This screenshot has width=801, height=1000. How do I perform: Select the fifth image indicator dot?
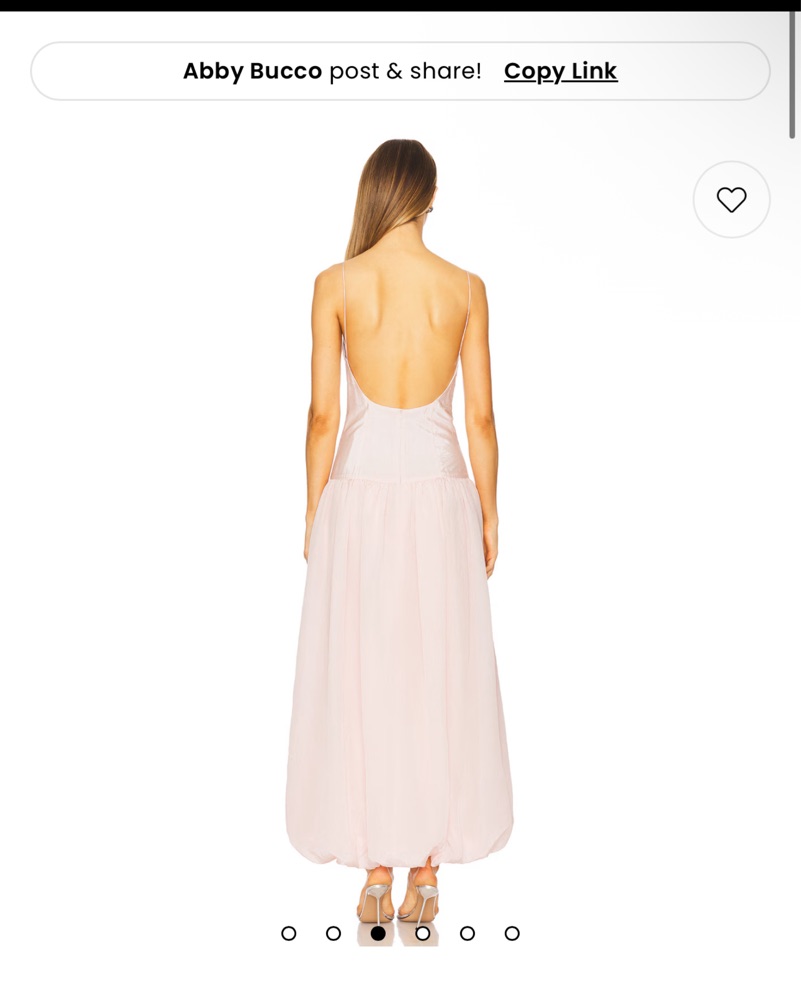pos(467,933)
